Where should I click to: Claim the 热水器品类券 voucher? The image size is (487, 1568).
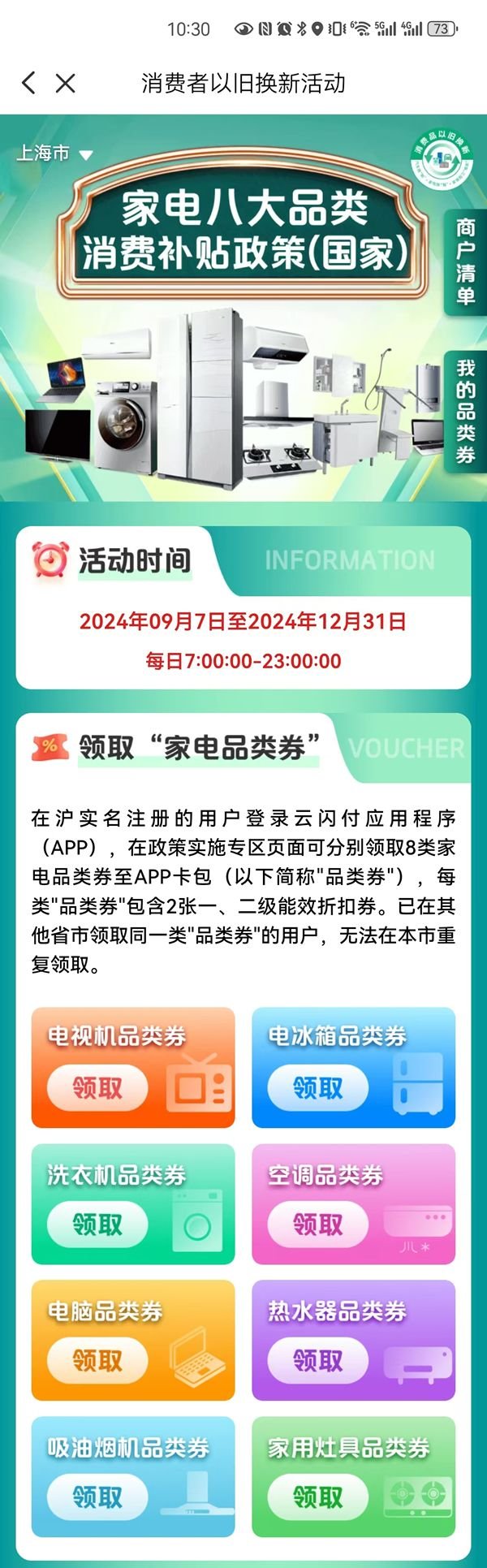pos(318,1360)
